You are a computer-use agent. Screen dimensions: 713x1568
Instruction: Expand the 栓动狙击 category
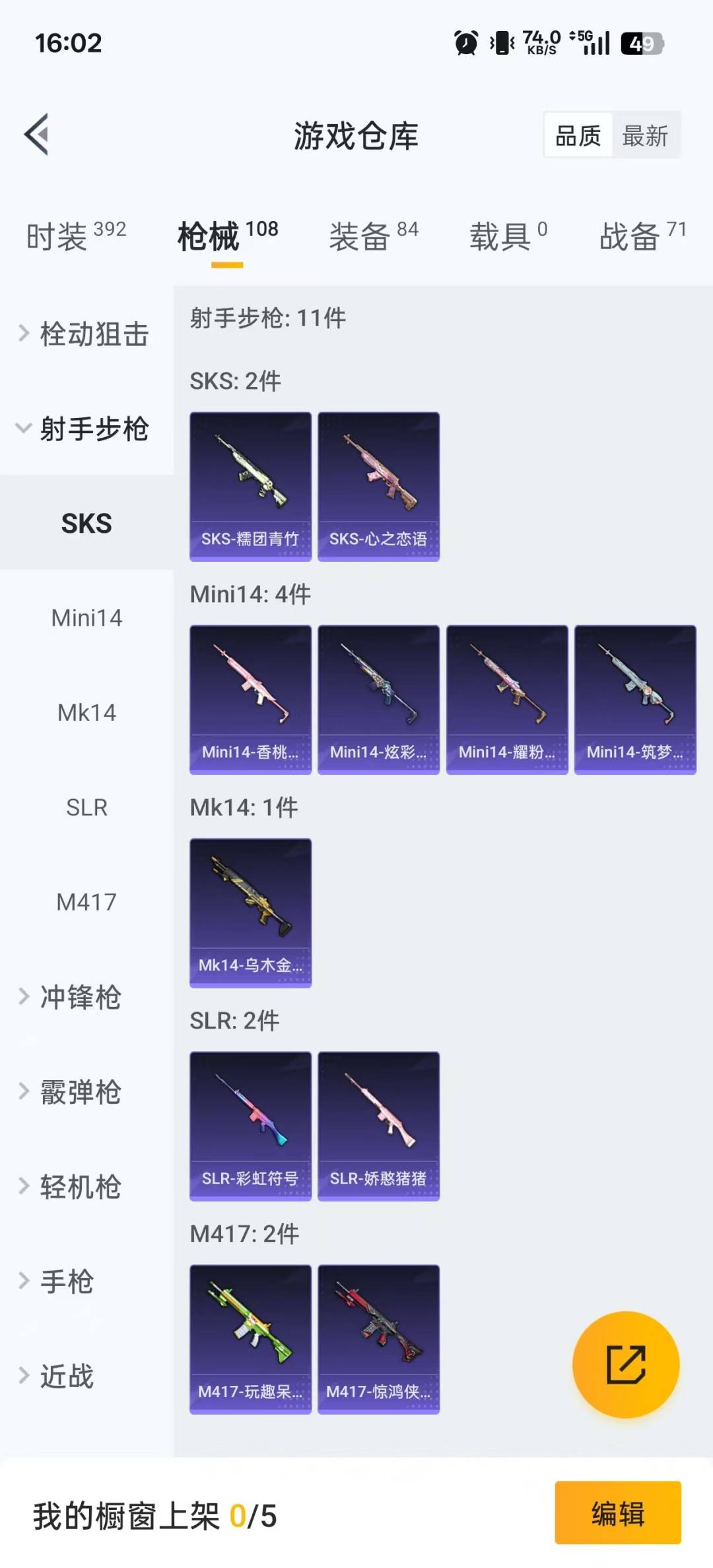pos(86,334)
